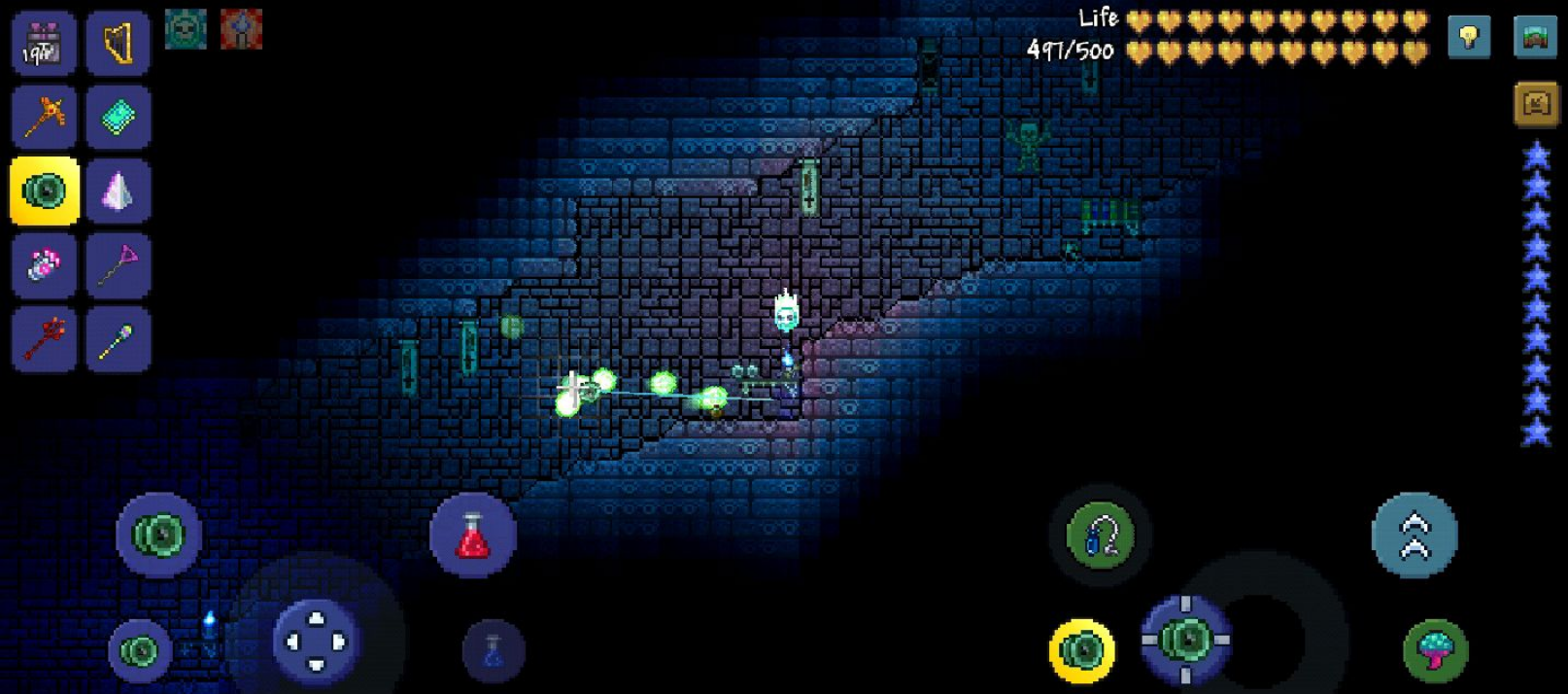Select the red trident hotbar slot
Viewport: 1568px width, 694px height.
click(44, 339)
